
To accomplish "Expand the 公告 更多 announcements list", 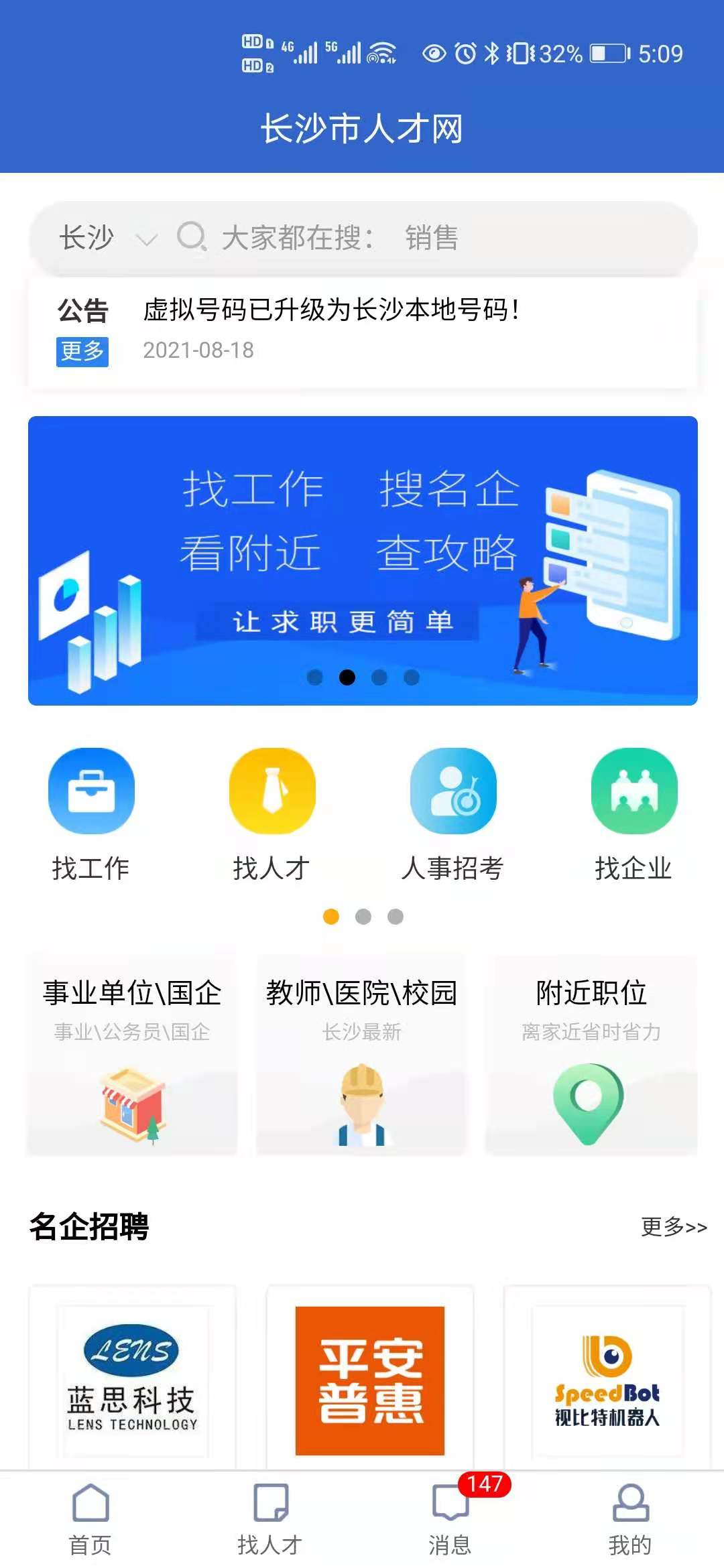I will click(x=82, y=350).
